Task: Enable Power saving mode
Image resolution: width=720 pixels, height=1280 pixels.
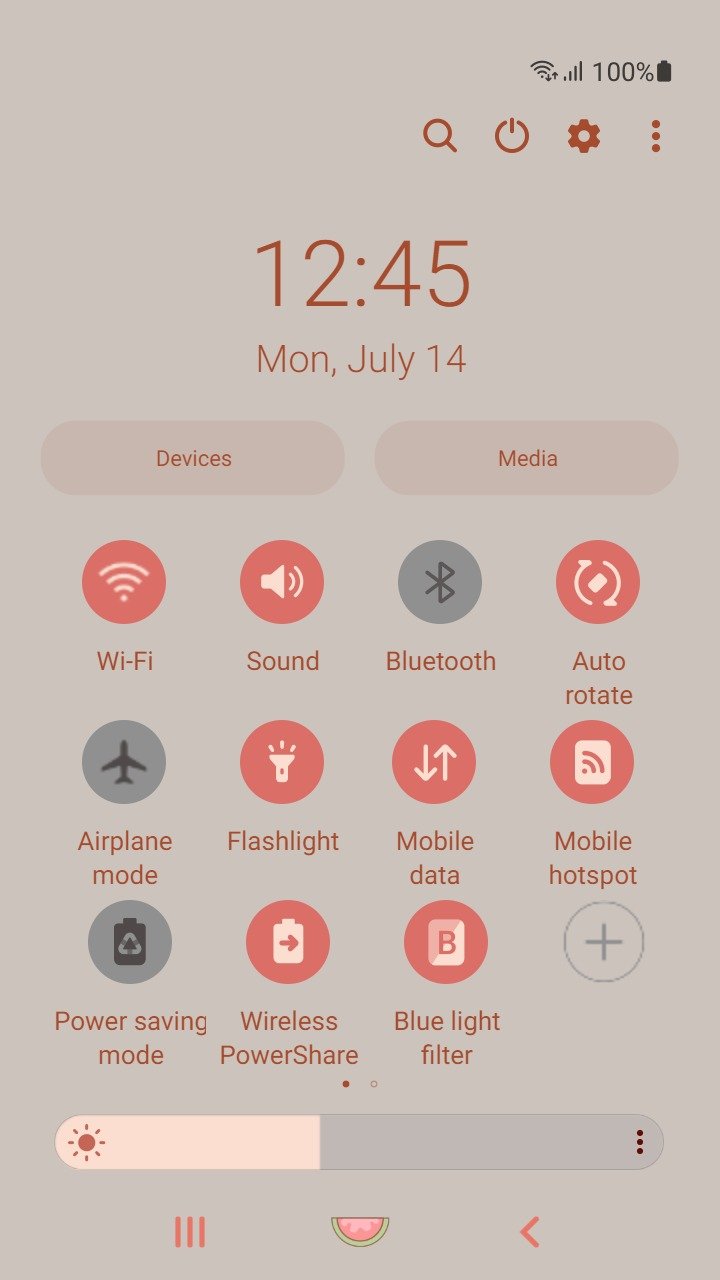Action: (x=130, y=942)
